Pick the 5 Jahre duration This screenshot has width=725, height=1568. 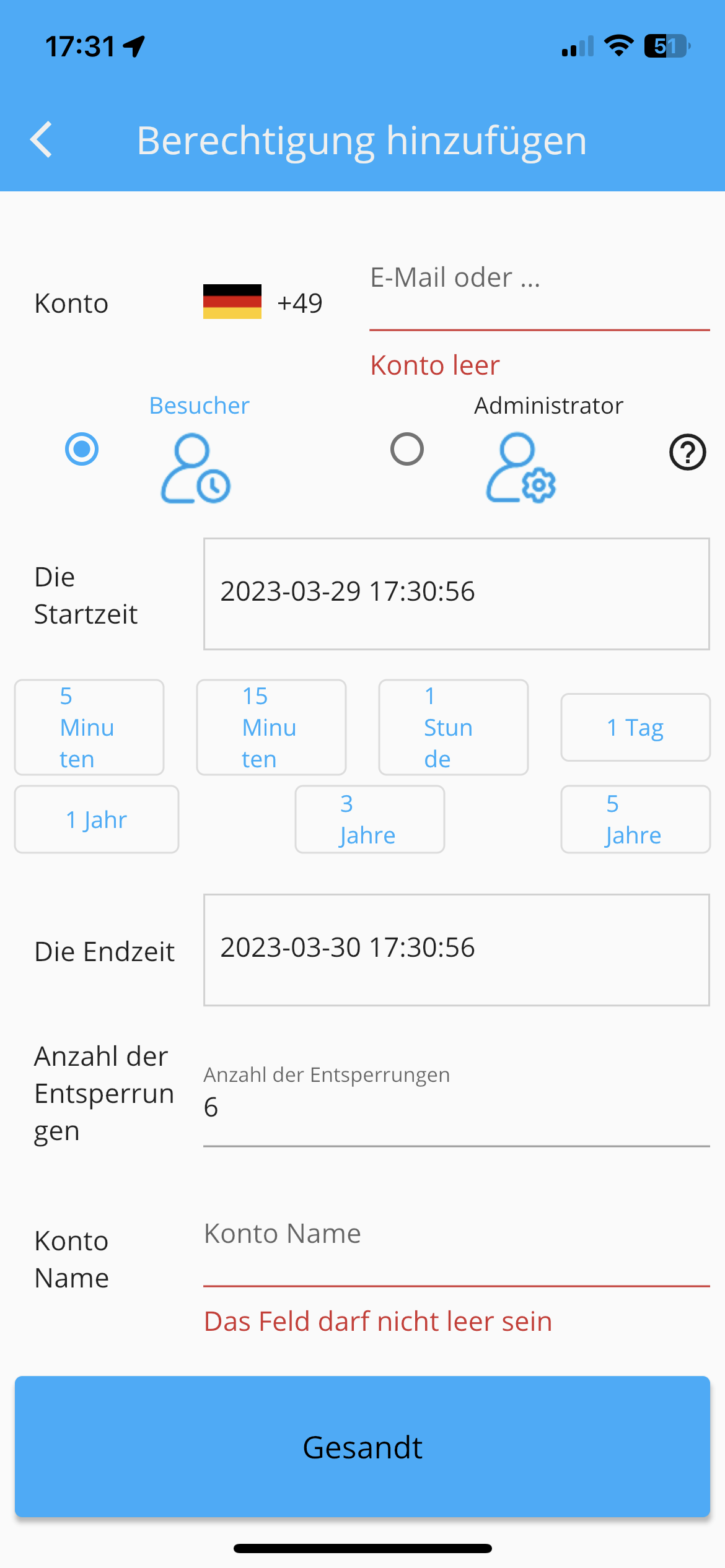636,819
